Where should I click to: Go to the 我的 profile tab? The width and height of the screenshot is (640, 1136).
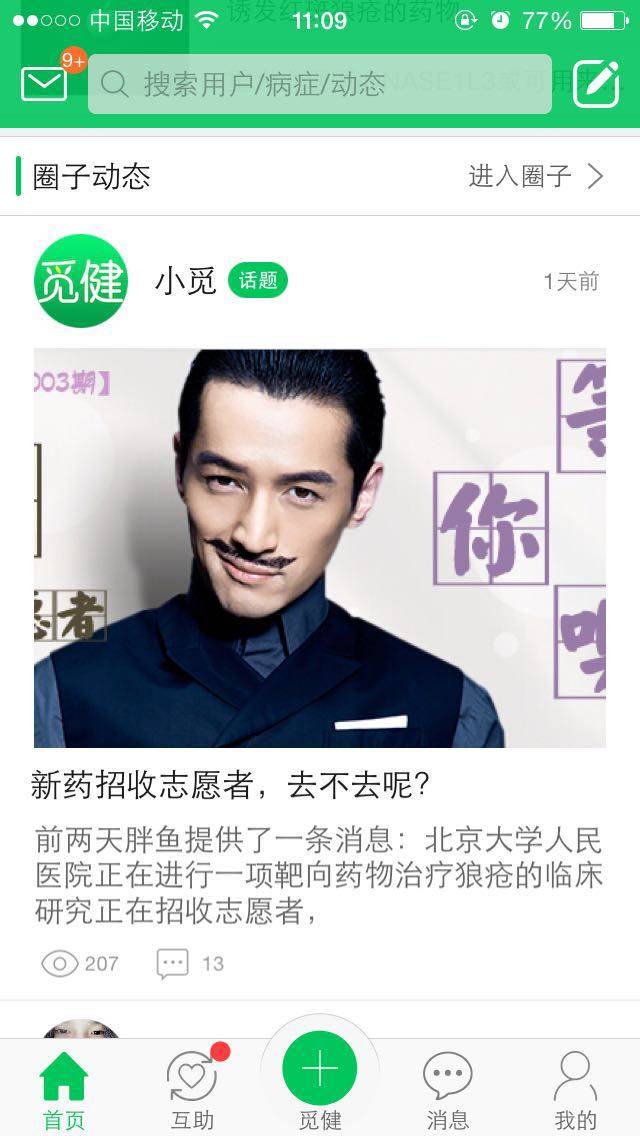click(x=575, y=1090)
